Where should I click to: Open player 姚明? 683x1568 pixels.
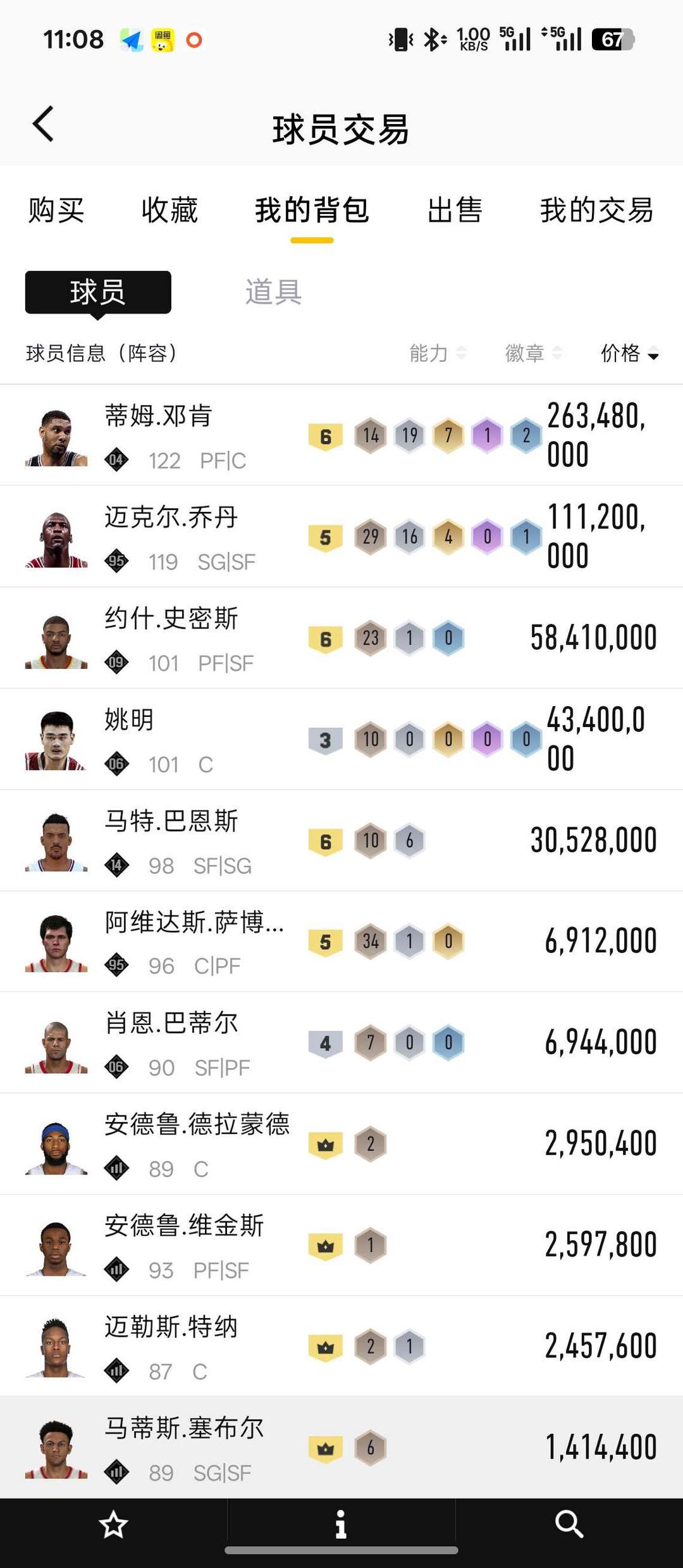(341, 739)
